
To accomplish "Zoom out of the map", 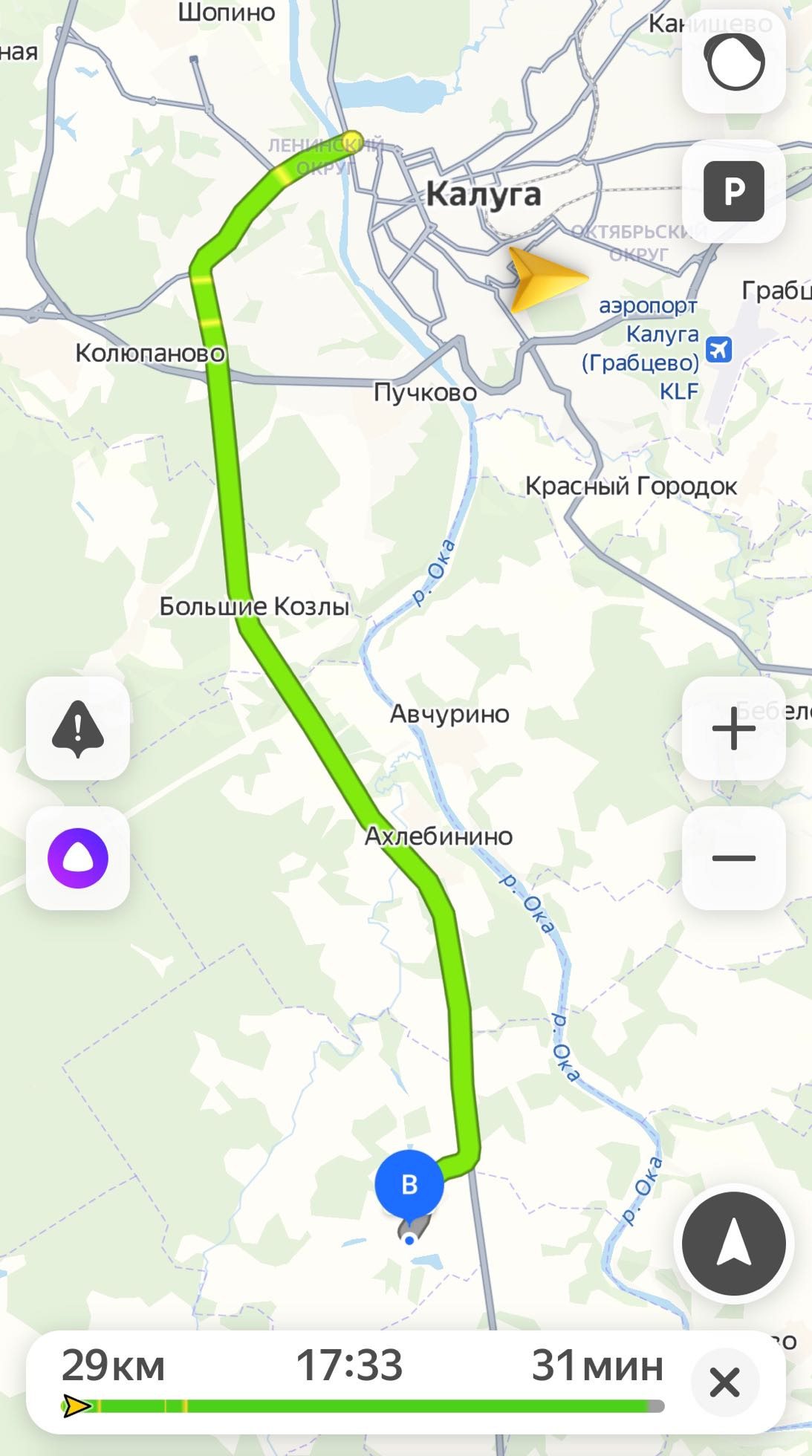I will [734, 858].
